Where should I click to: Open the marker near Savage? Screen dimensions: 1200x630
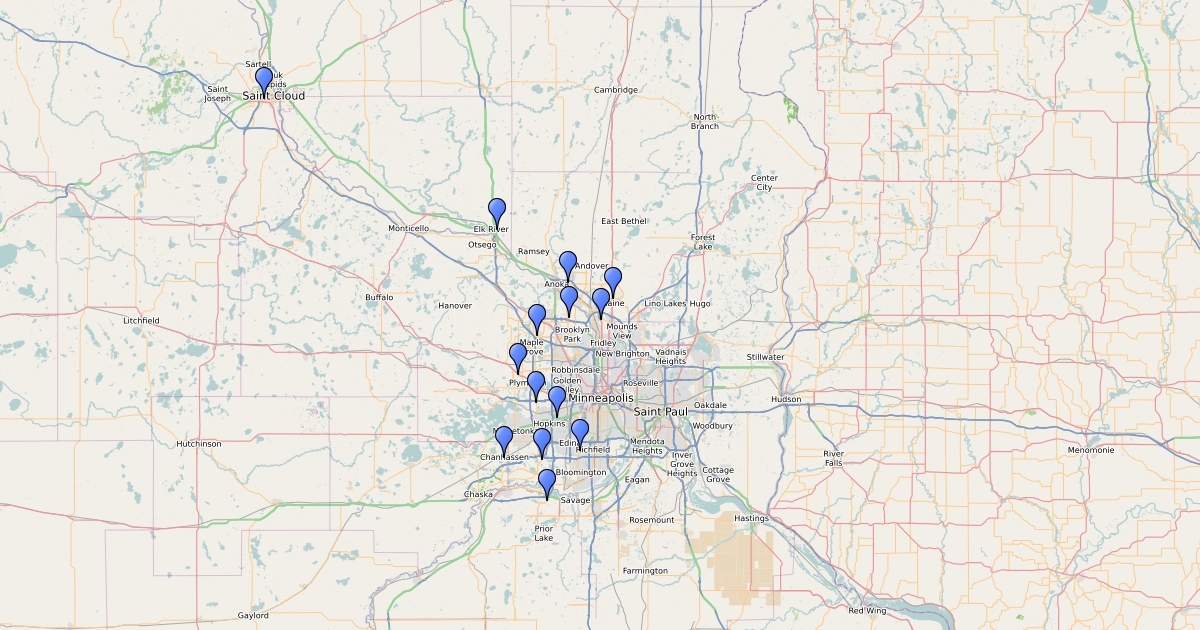click(547, 481)
